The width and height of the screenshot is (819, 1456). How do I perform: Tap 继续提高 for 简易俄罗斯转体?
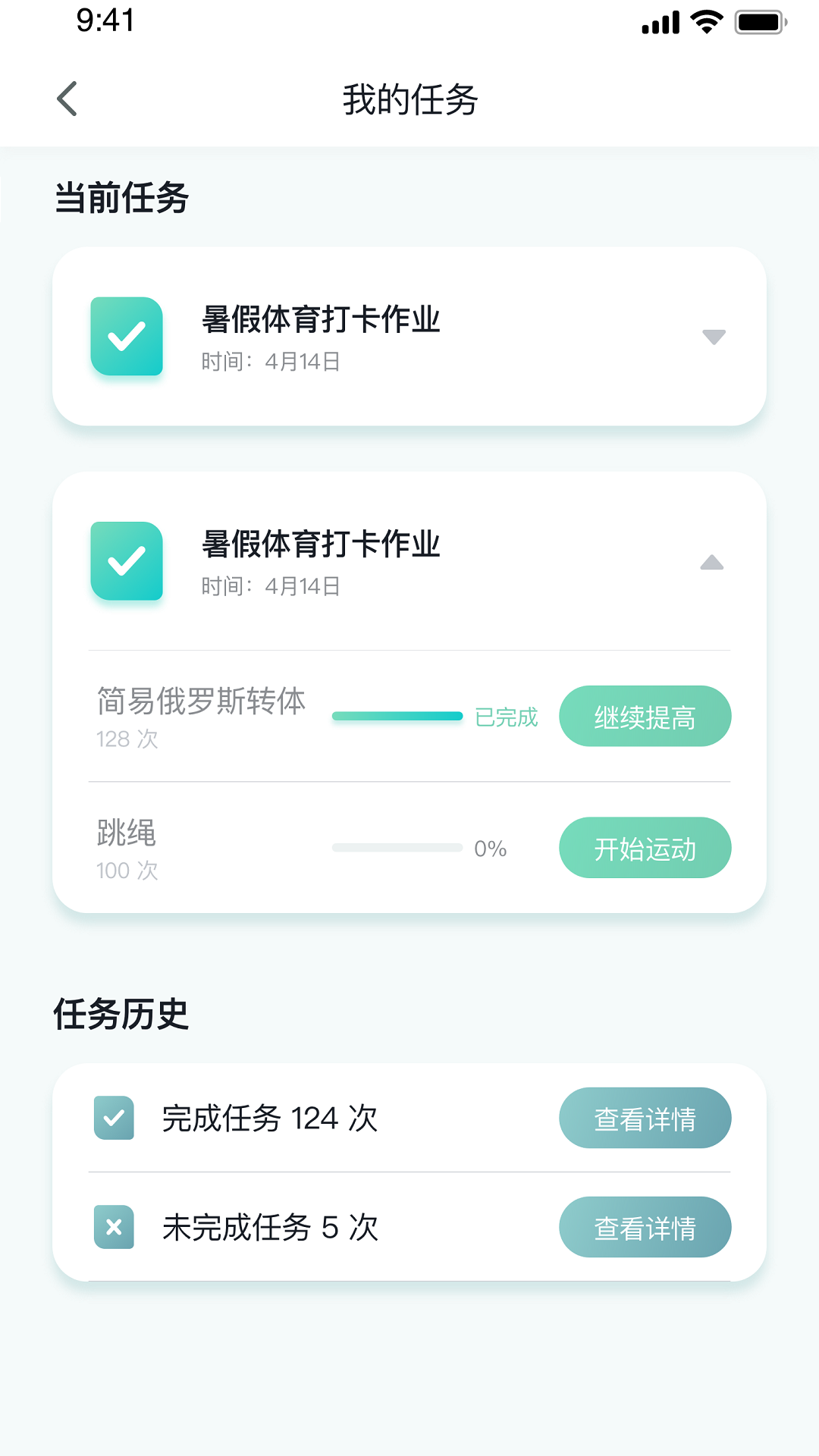coord(645,717)
